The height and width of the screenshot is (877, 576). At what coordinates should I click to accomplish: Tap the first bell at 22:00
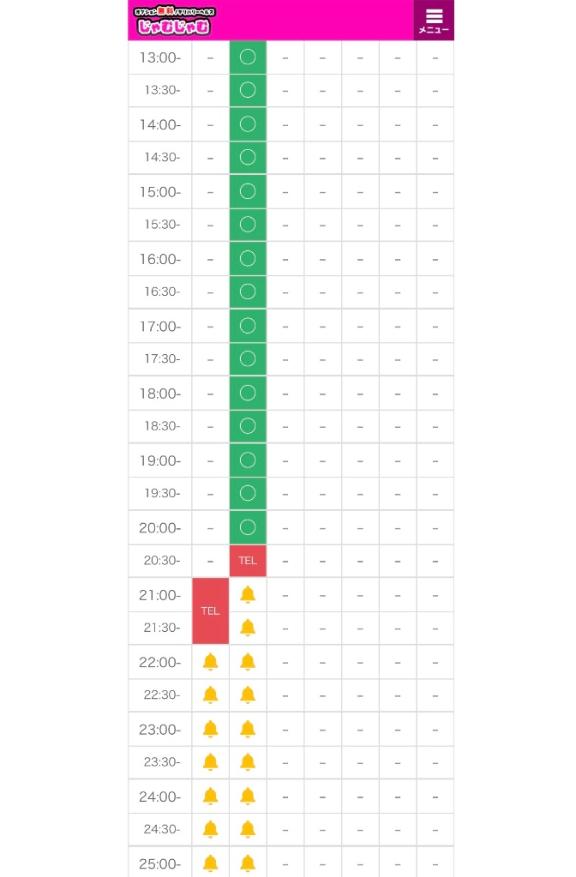pyautogui.click(x=210, y=662)
